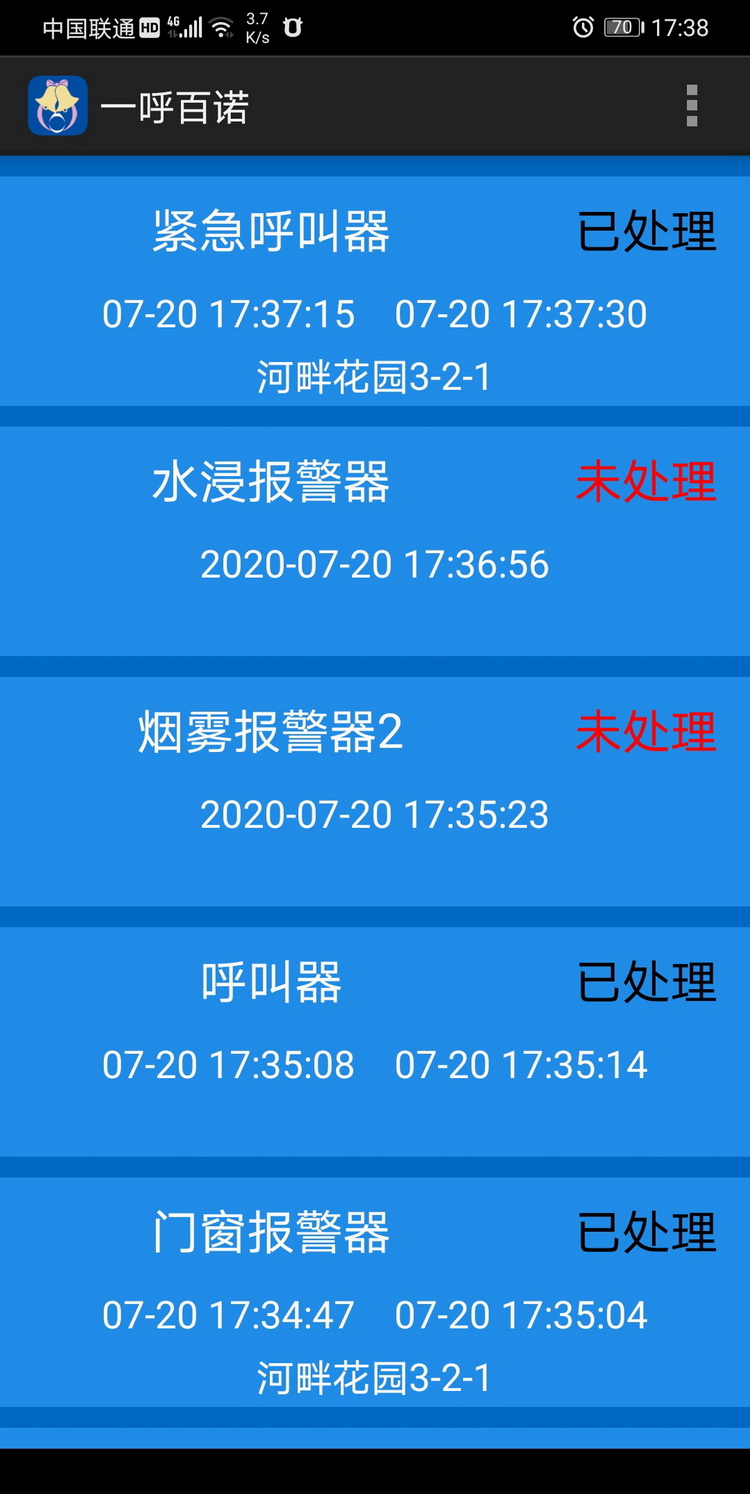The height and width of the screenshot is (1494, 750).
Task: Open the 烟雾报警器2 unprocessed alarm
Action: click(375, 791)
